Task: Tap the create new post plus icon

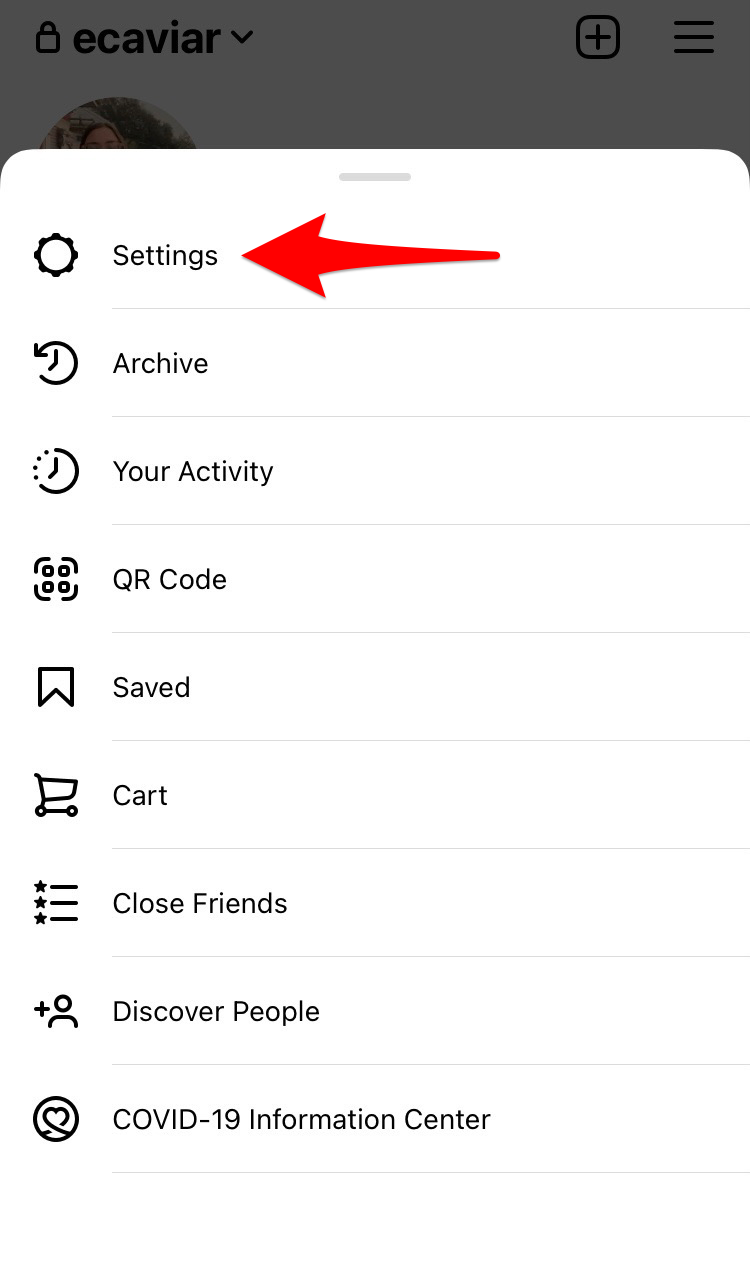Action: pos(598,38)
